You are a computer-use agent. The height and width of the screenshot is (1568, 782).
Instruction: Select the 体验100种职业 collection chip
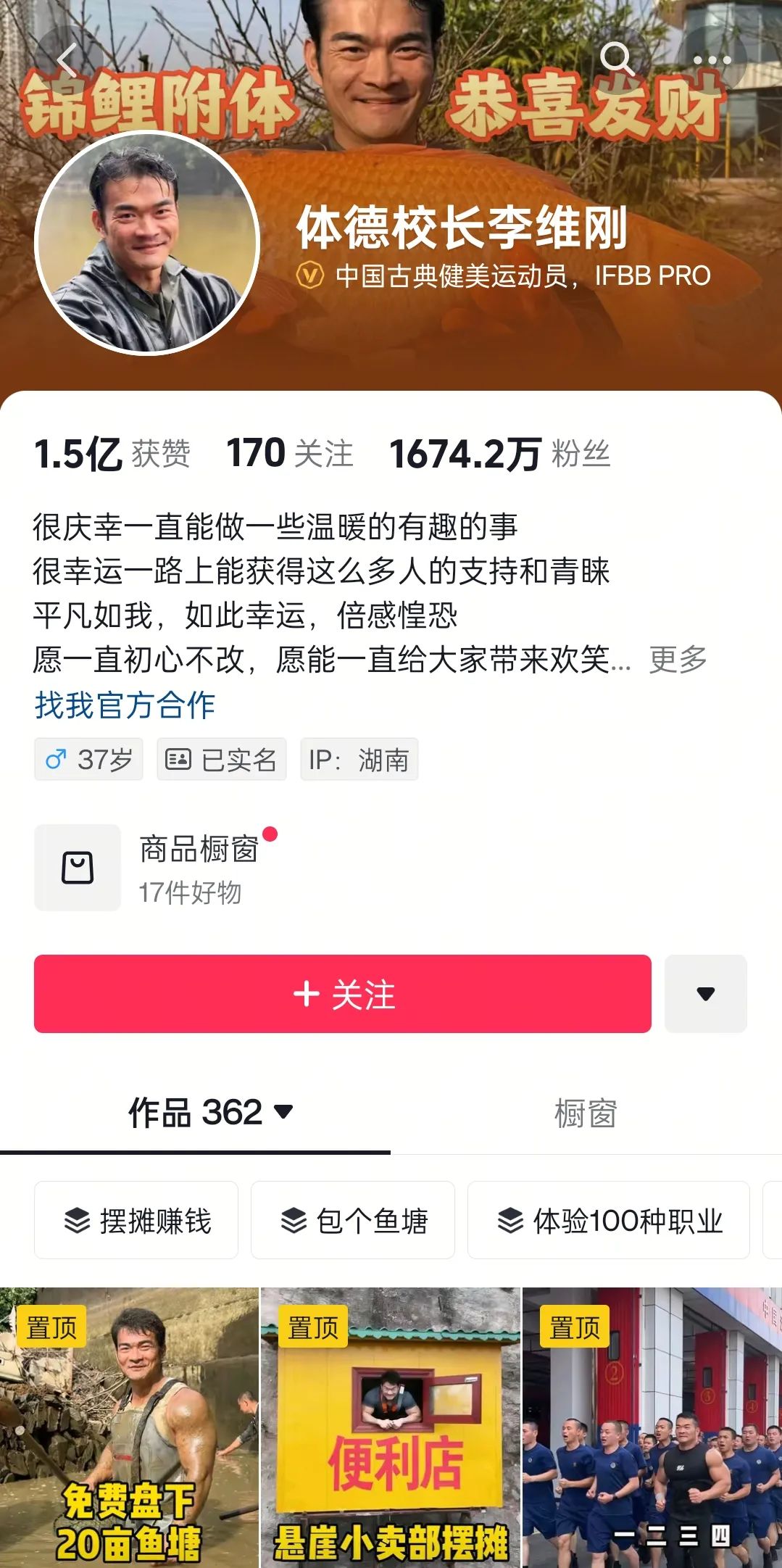click(x=609, y=1221)
